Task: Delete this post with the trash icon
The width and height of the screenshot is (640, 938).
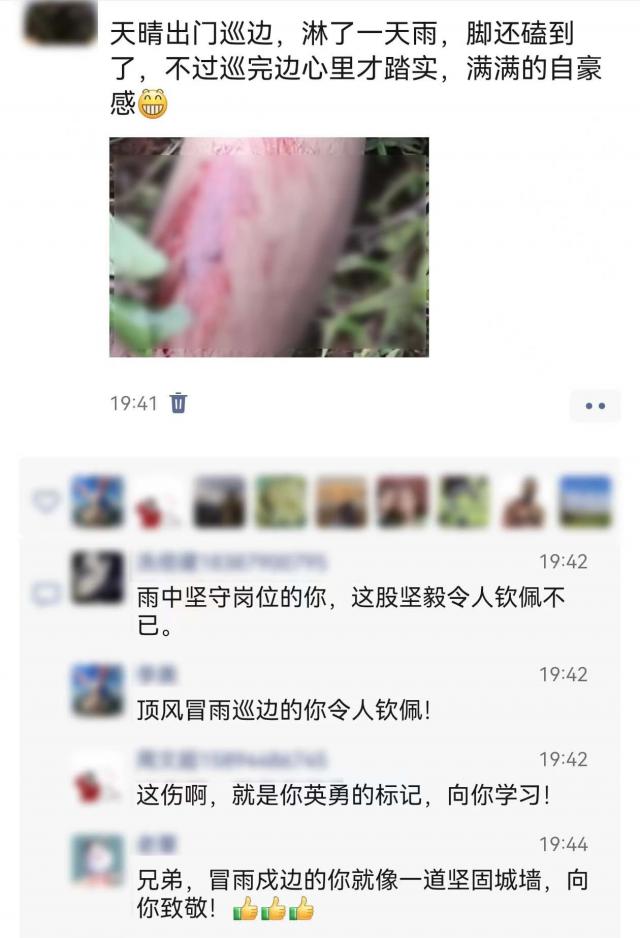Action: 179,403
